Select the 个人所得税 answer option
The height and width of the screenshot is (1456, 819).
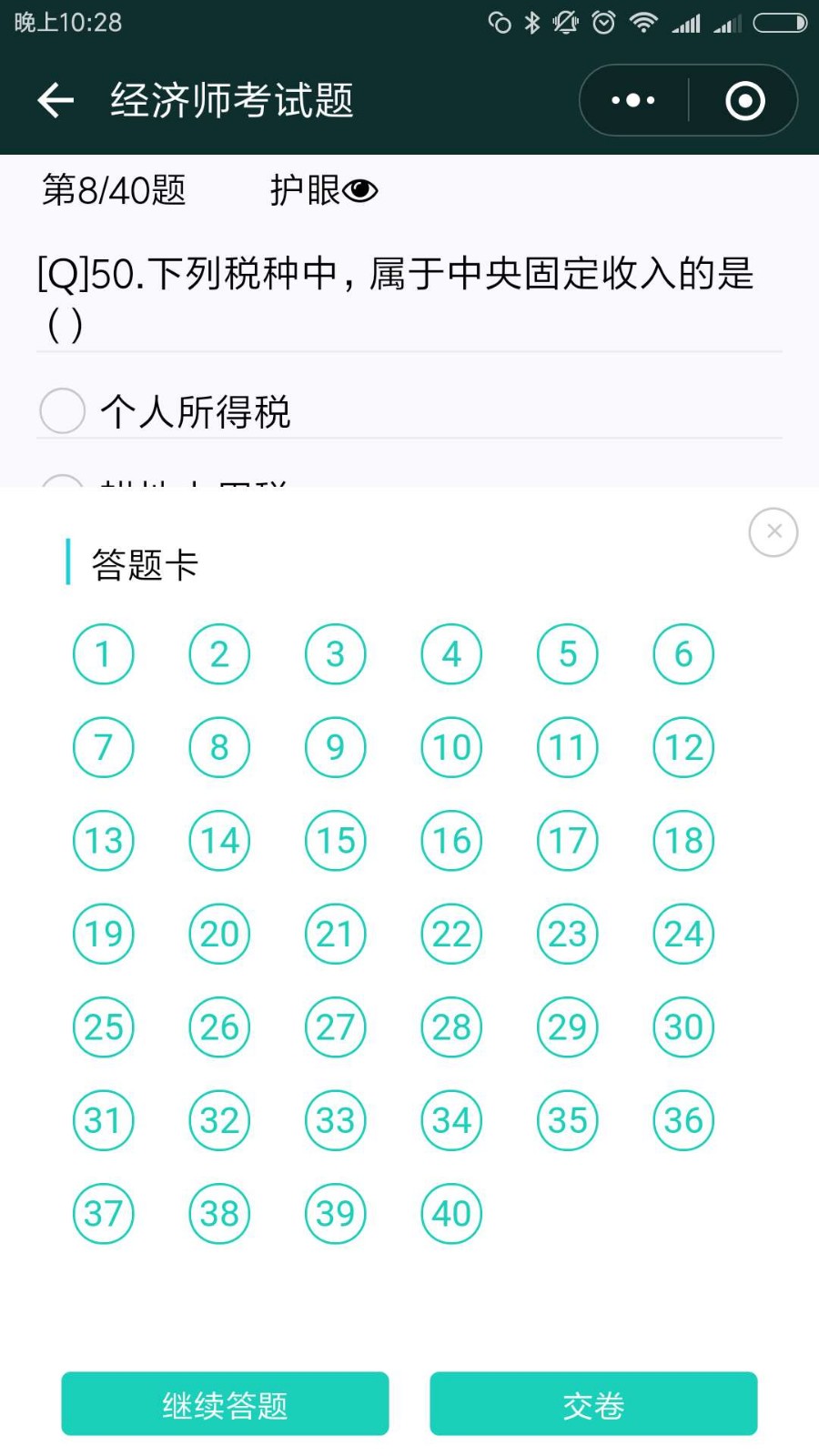[409, 411]
